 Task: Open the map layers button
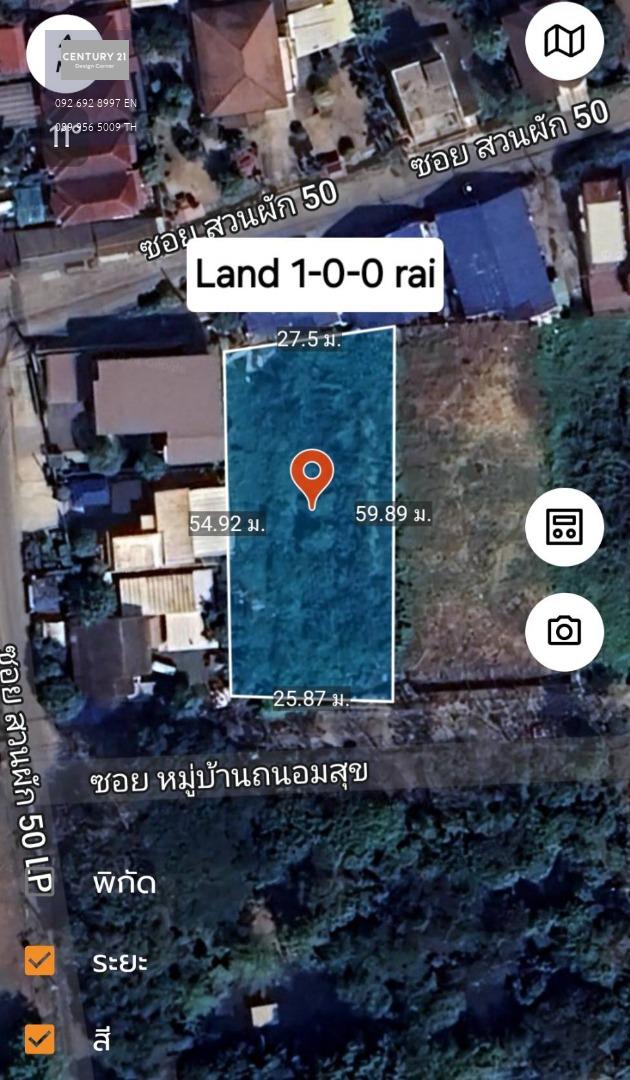(564, 41)
